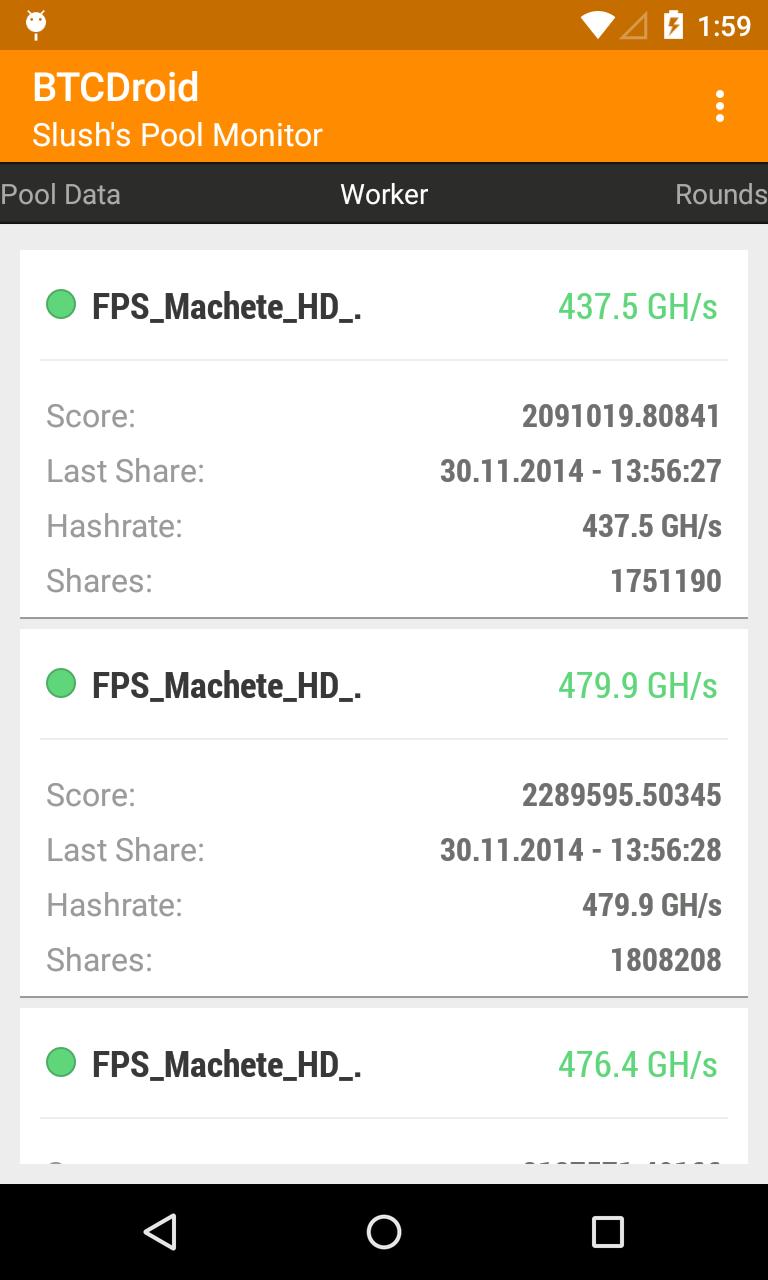Select the third worker's green status indicator
768x1280 pixels.
(x=60, y=1061)
